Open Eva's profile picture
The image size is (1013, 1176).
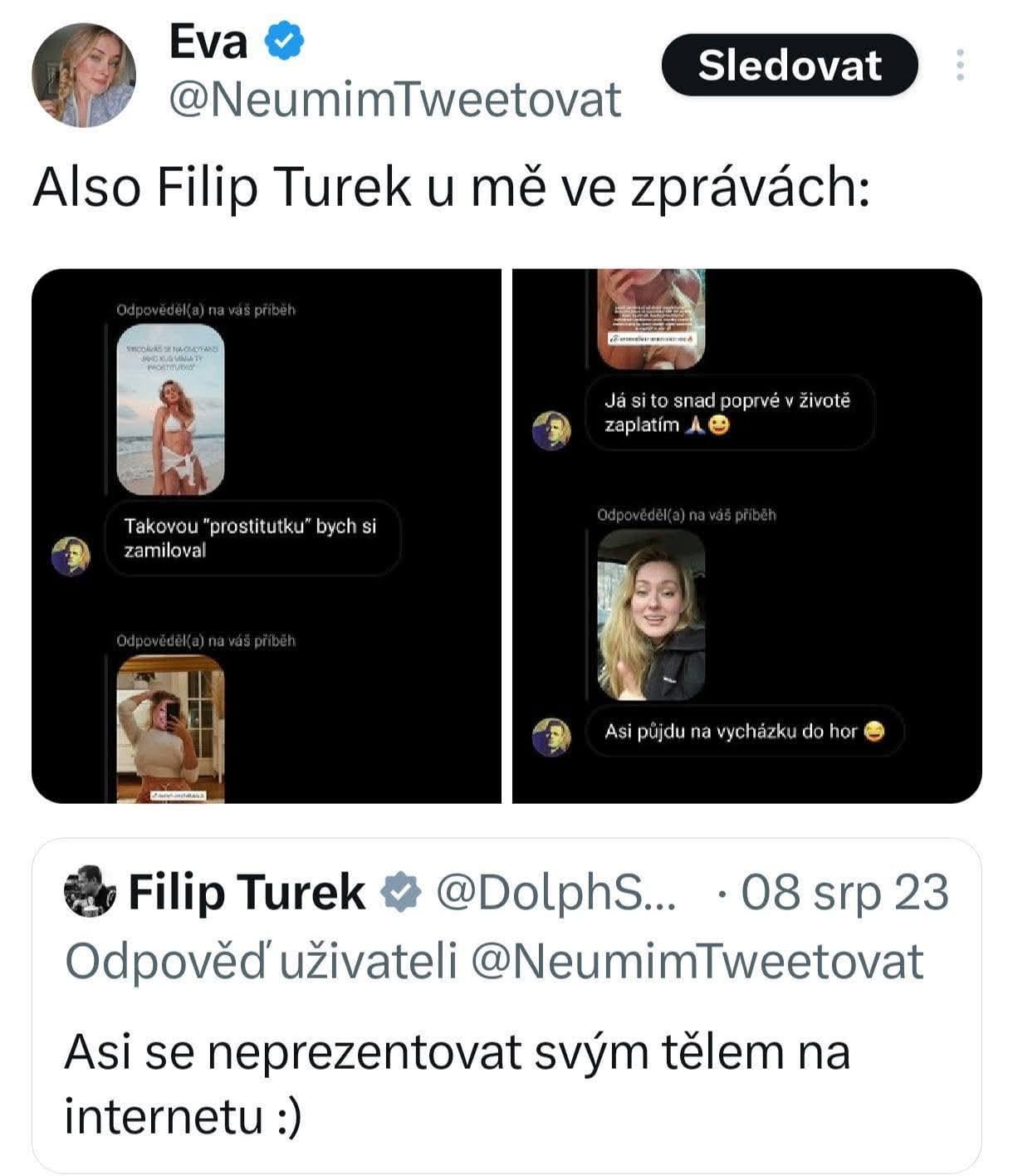[83, 75]
